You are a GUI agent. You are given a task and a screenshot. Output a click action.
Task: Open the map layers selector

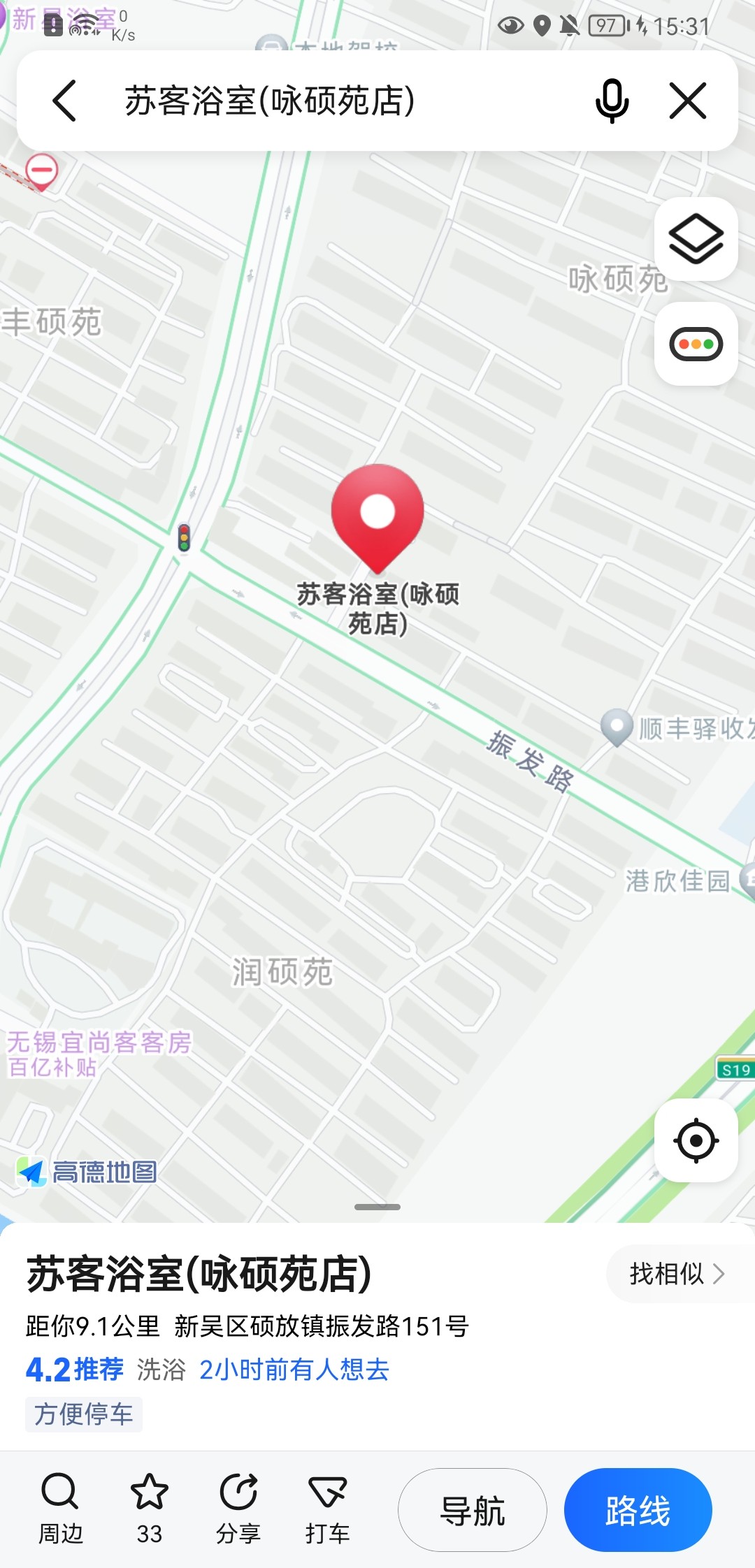click(x=696, y=240)
